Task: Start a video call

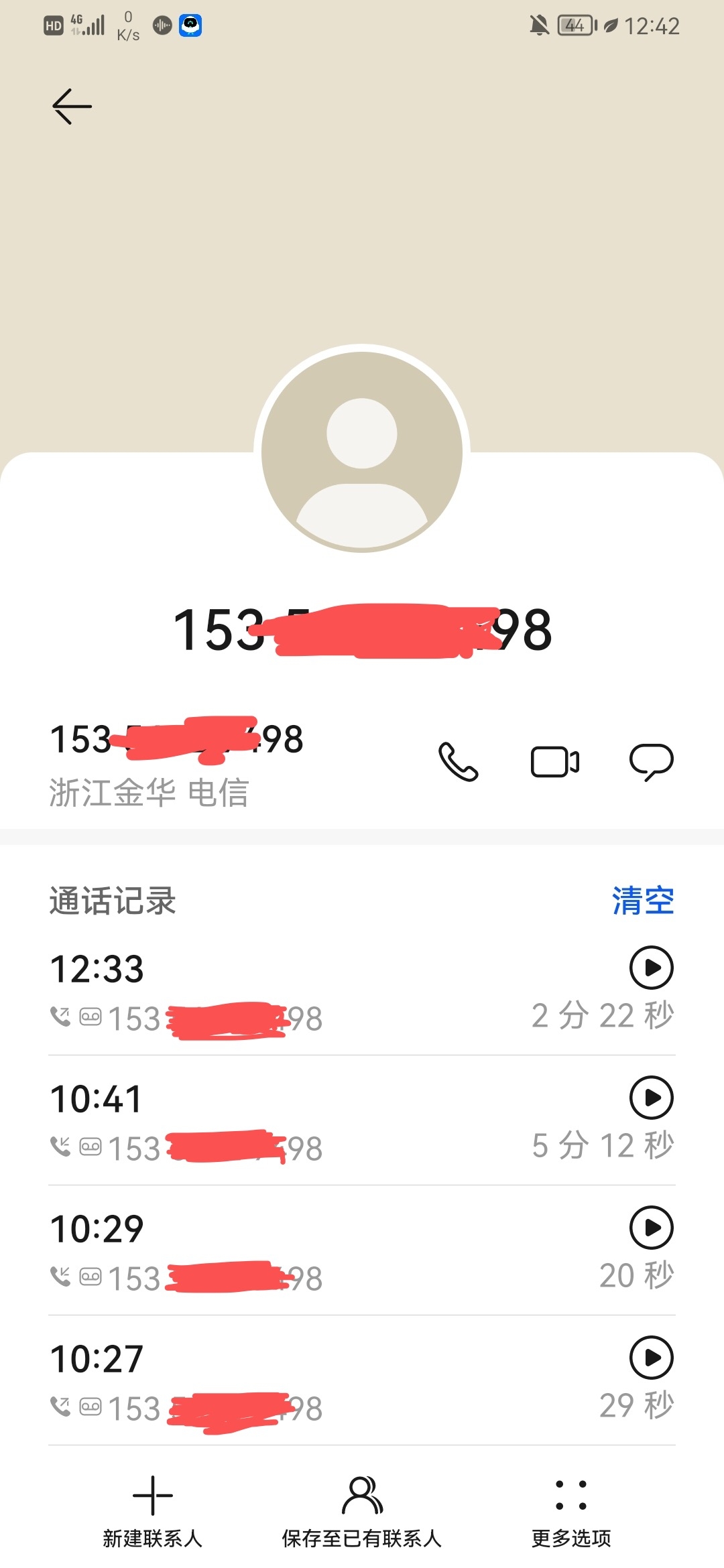Action: 554,762
